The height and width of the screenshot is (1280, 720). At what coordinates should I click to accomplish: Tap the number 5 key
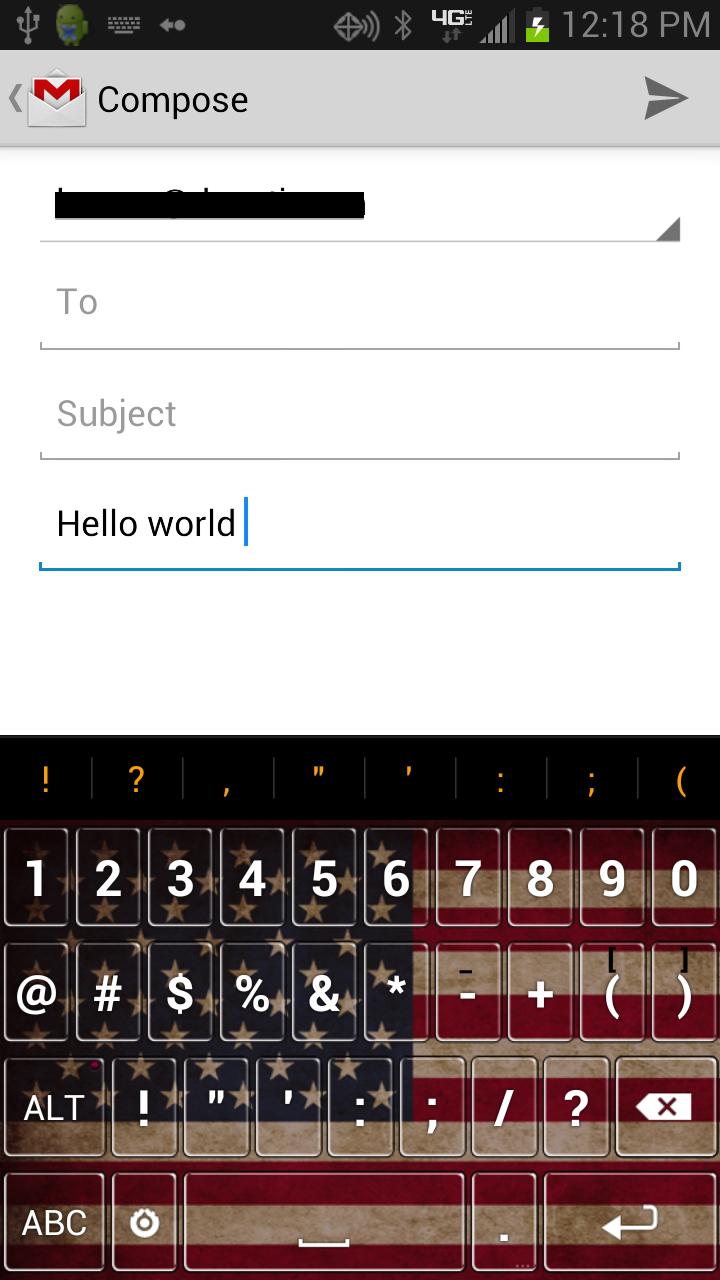pyautogui.click(x=324, y=879)
